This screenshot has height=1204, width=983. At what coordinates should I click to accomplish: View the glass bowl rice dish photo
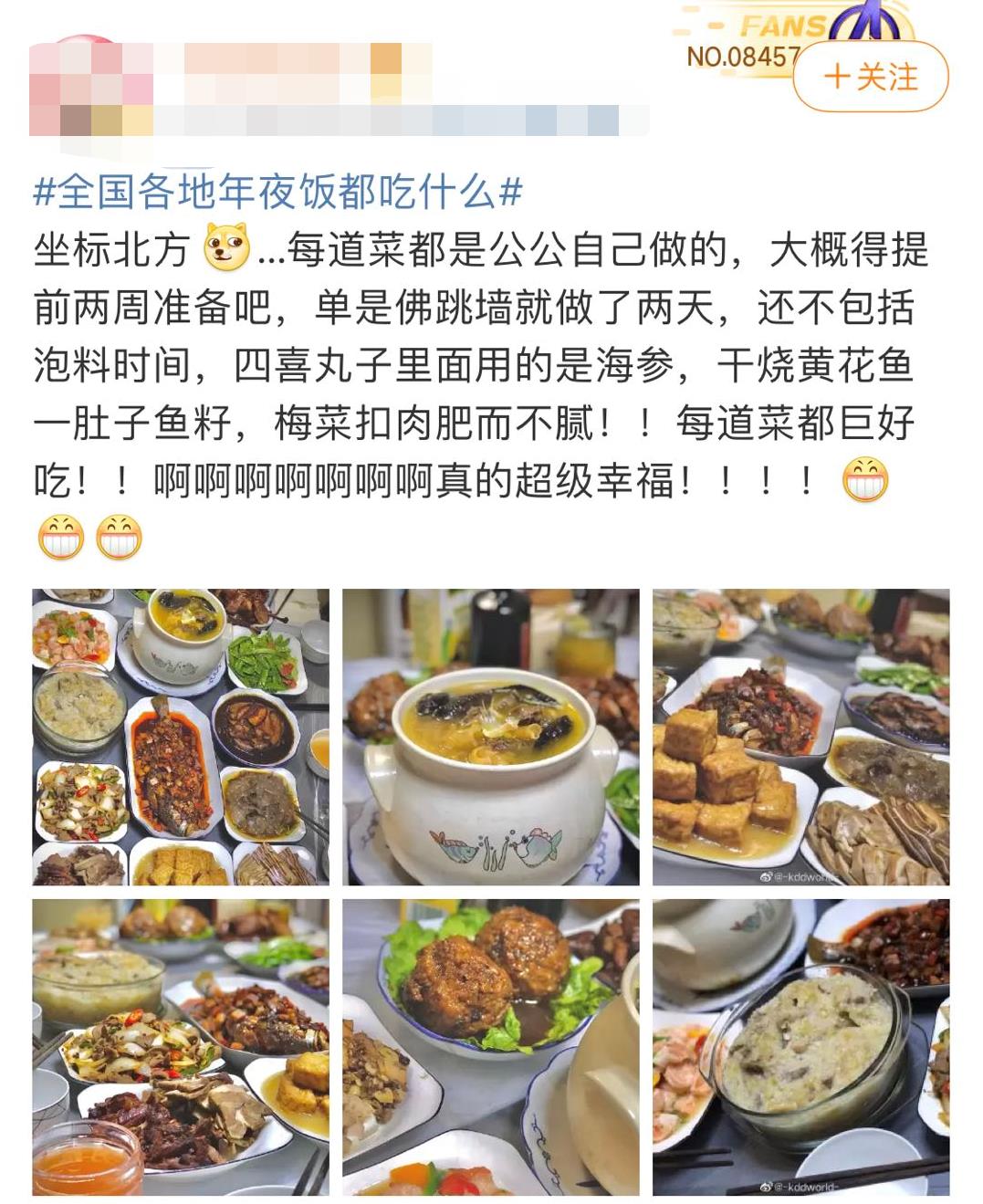[800, 1047]
